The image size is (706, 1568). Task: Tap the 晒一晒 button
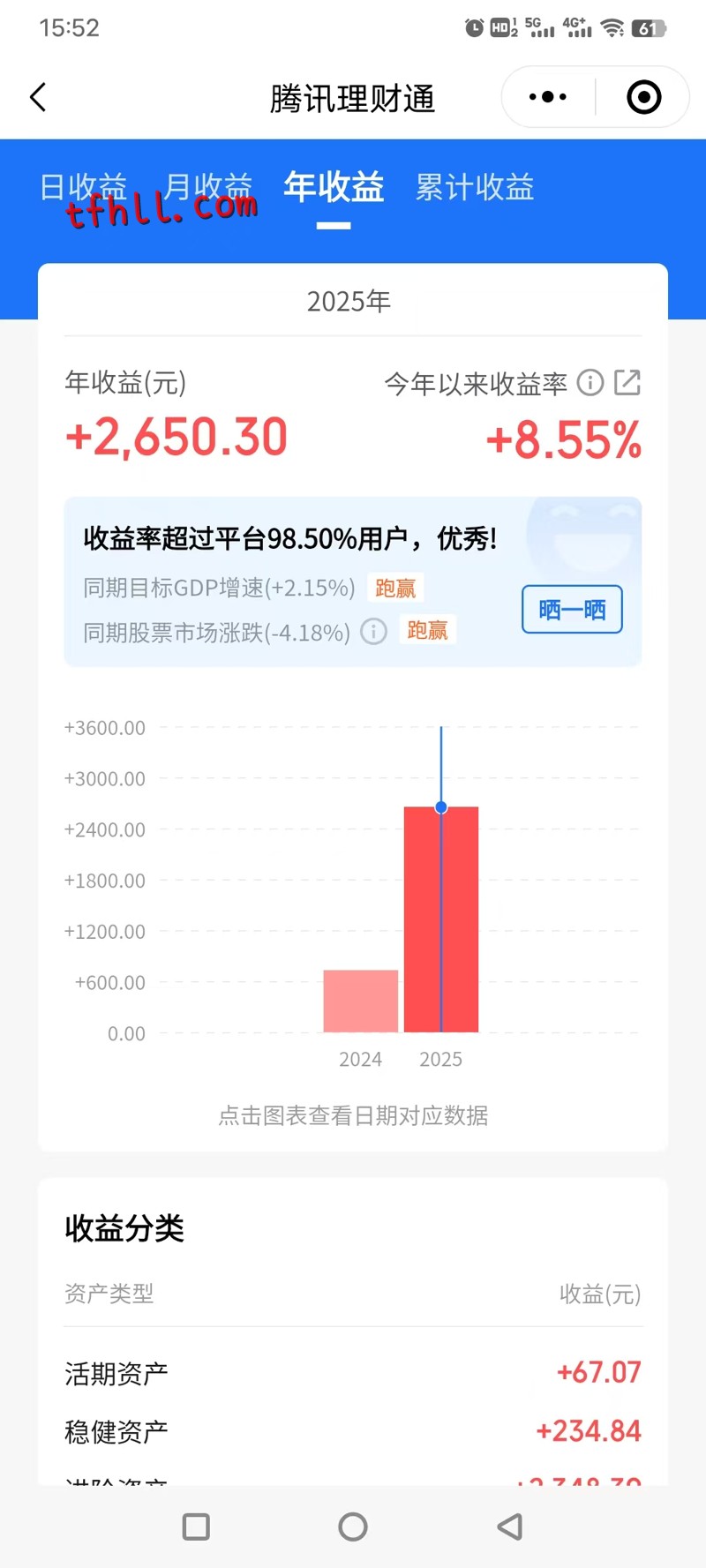(572, 610)
